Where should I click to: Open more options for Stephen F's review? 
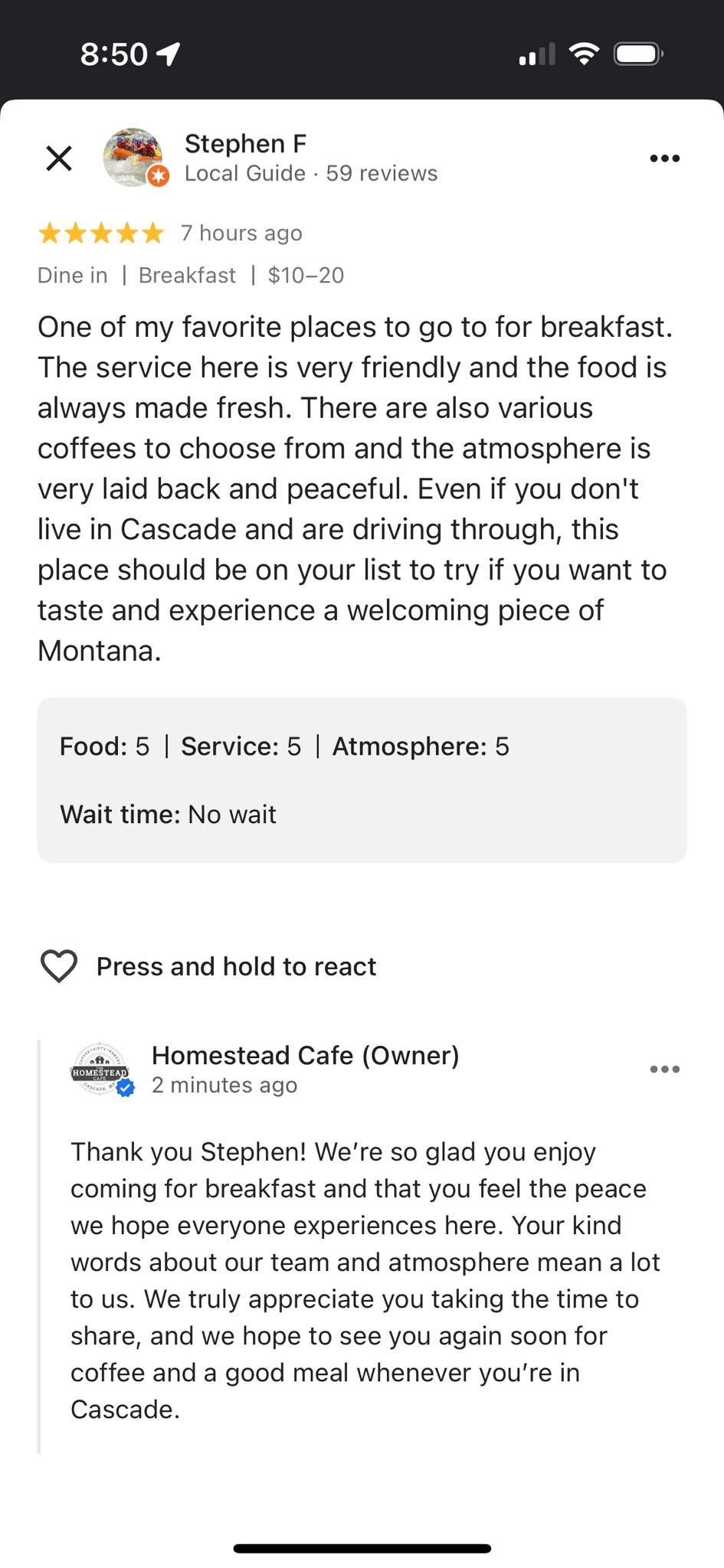[664, 158]
